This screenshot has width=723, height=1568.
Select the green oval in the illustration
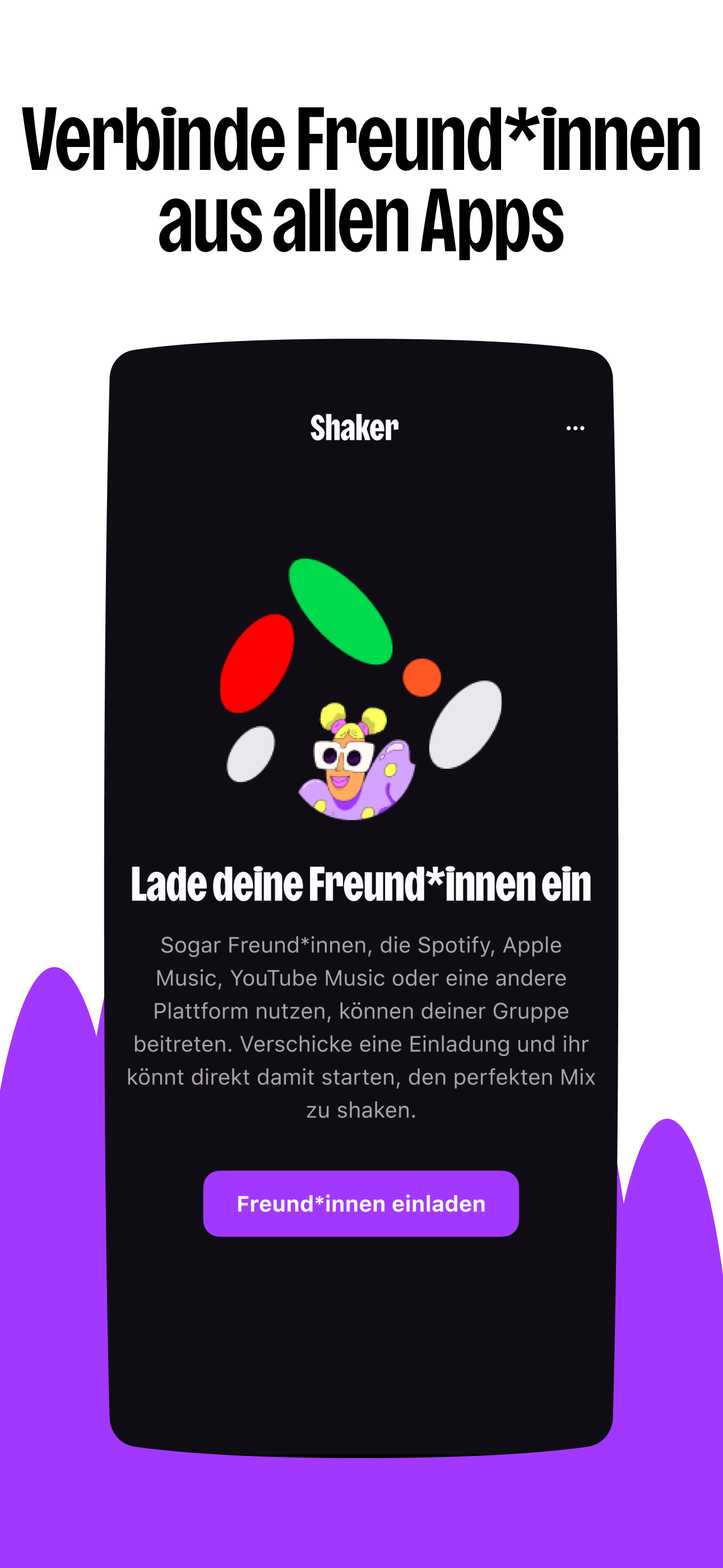341,612
